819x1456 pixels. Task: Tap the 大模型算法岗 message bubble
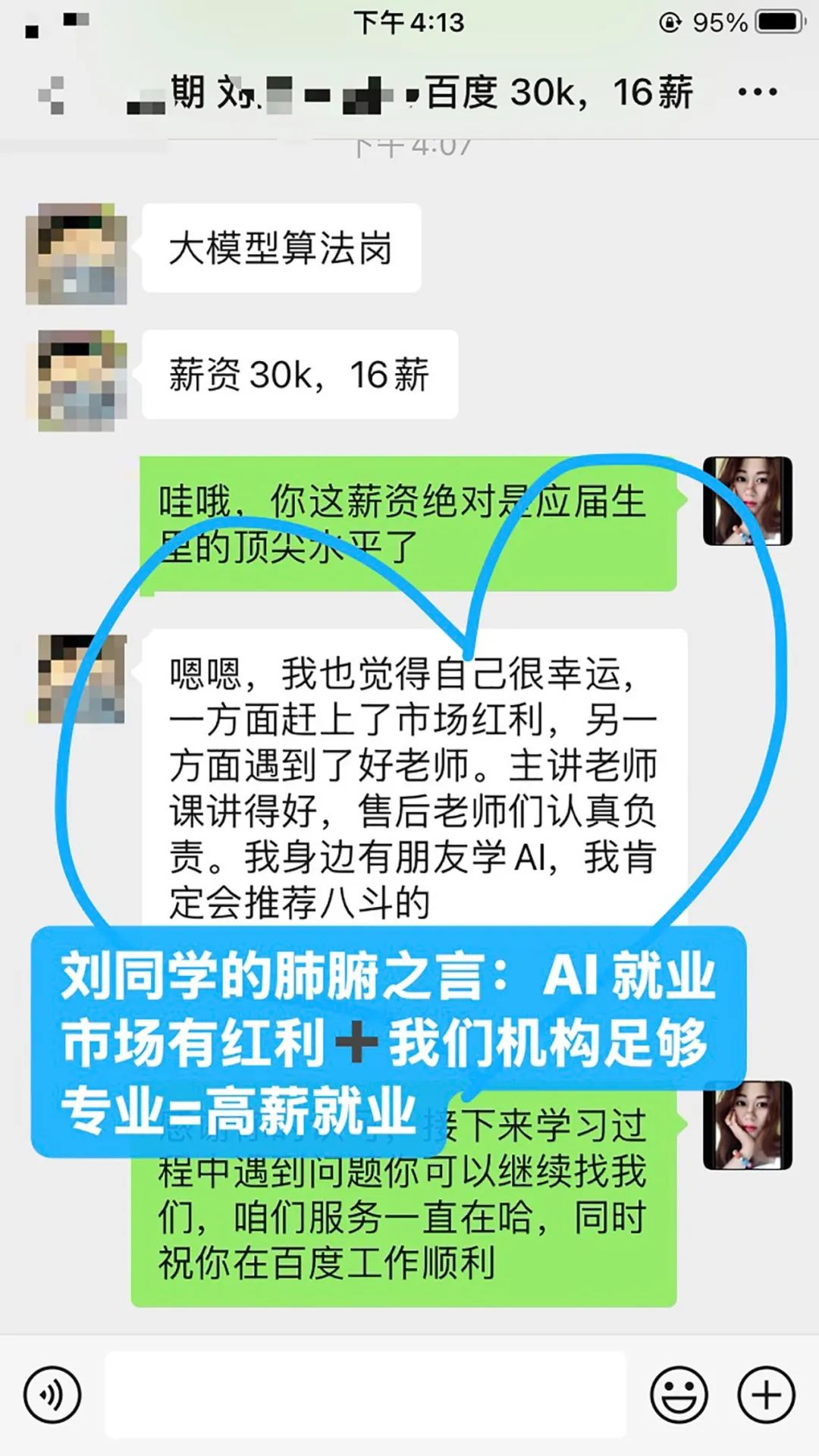pos(279,248)
